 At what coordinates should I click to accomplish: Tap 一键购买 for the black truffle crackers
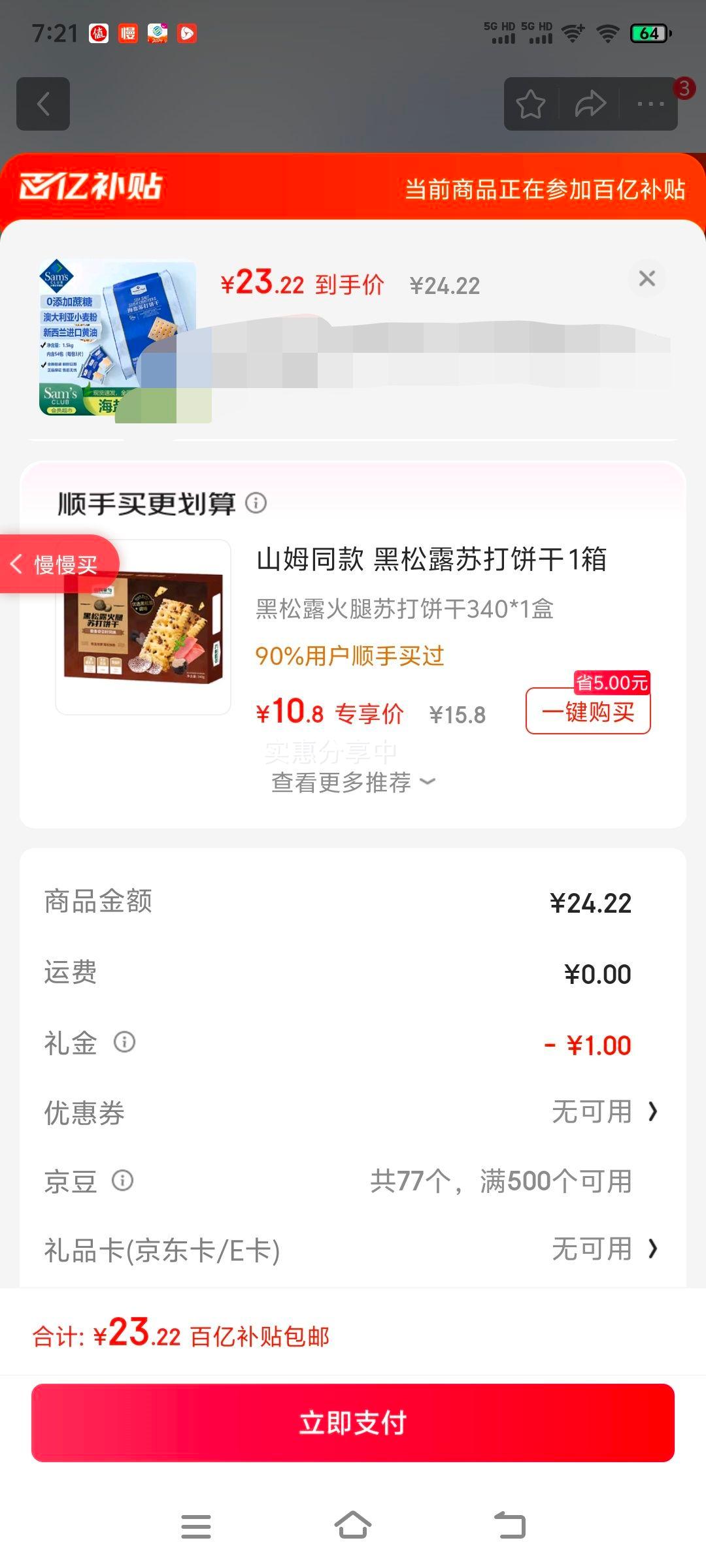588,711
